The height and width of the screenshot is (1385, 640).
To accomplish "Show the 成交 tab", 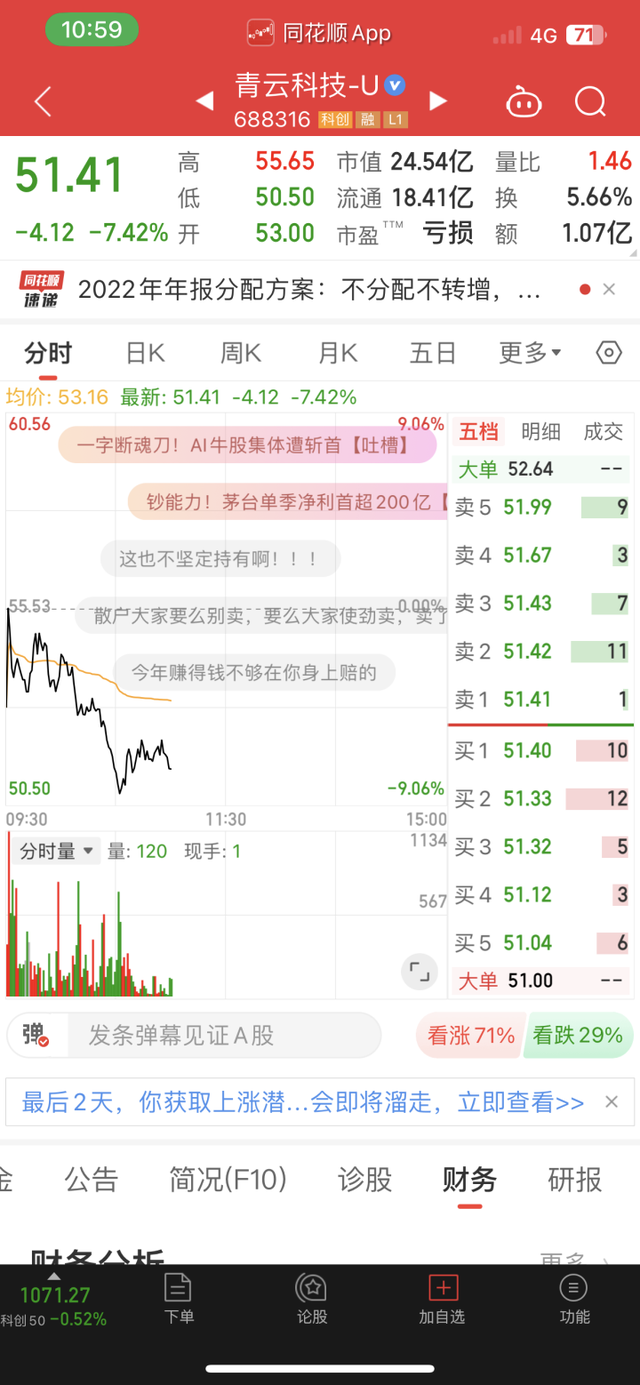I will click(x=603, y=431).
